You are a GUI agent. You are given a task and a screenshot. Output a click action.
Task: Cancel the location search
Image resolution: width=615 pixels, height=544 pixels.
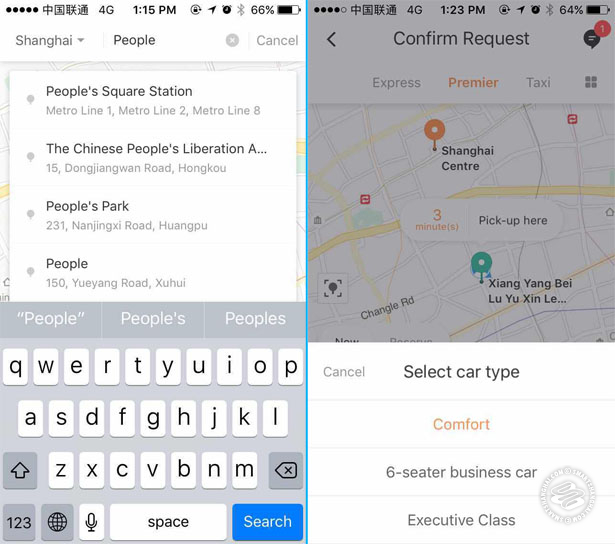click(x=277, y=41)
